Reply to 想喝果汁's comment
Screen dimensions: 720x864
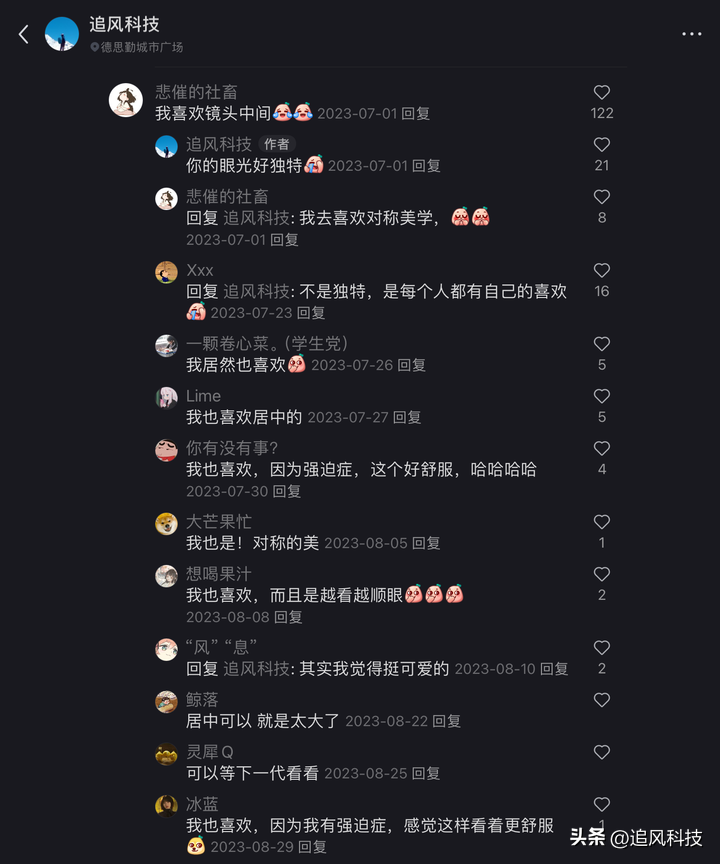[287, 618]
